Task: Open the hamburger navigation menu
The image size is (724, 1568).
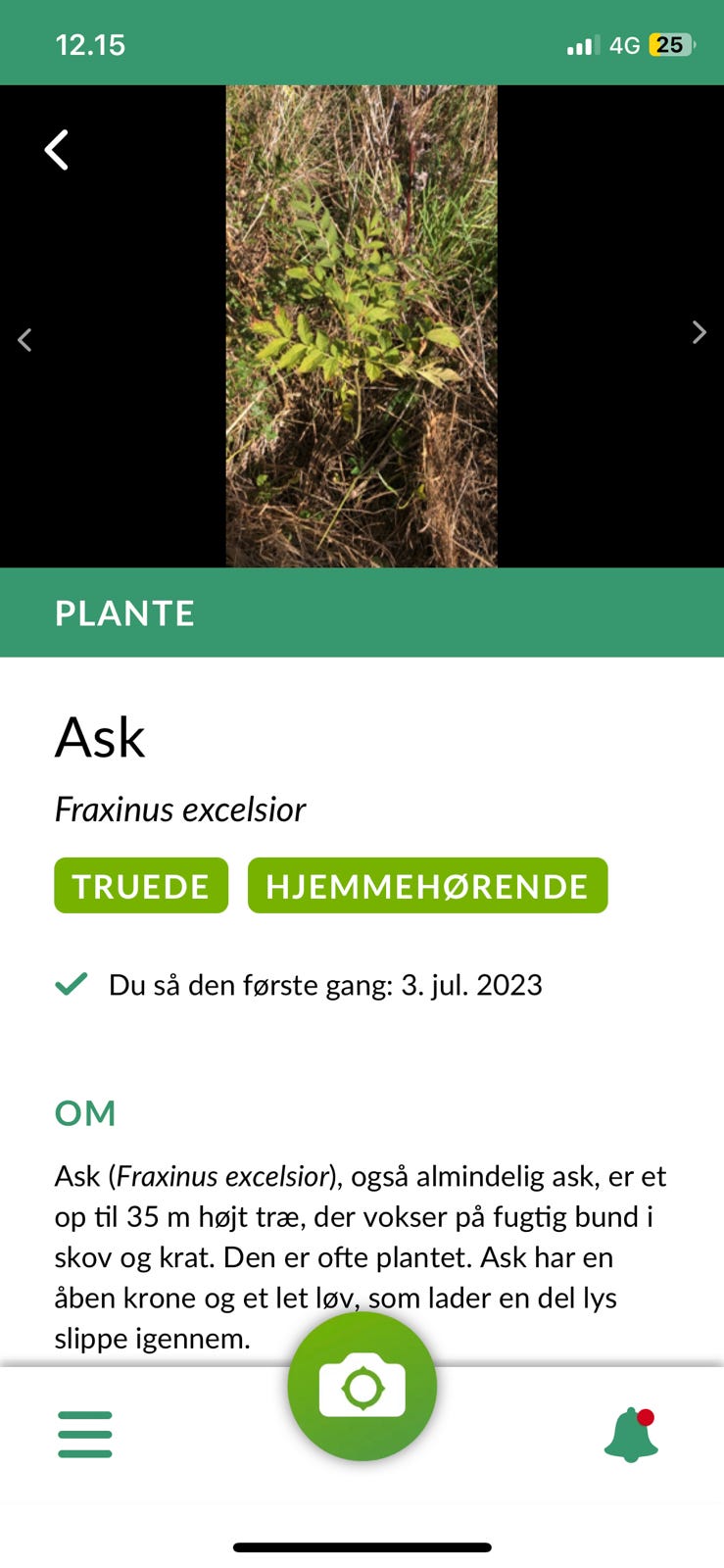Action: pos(84,1432)
